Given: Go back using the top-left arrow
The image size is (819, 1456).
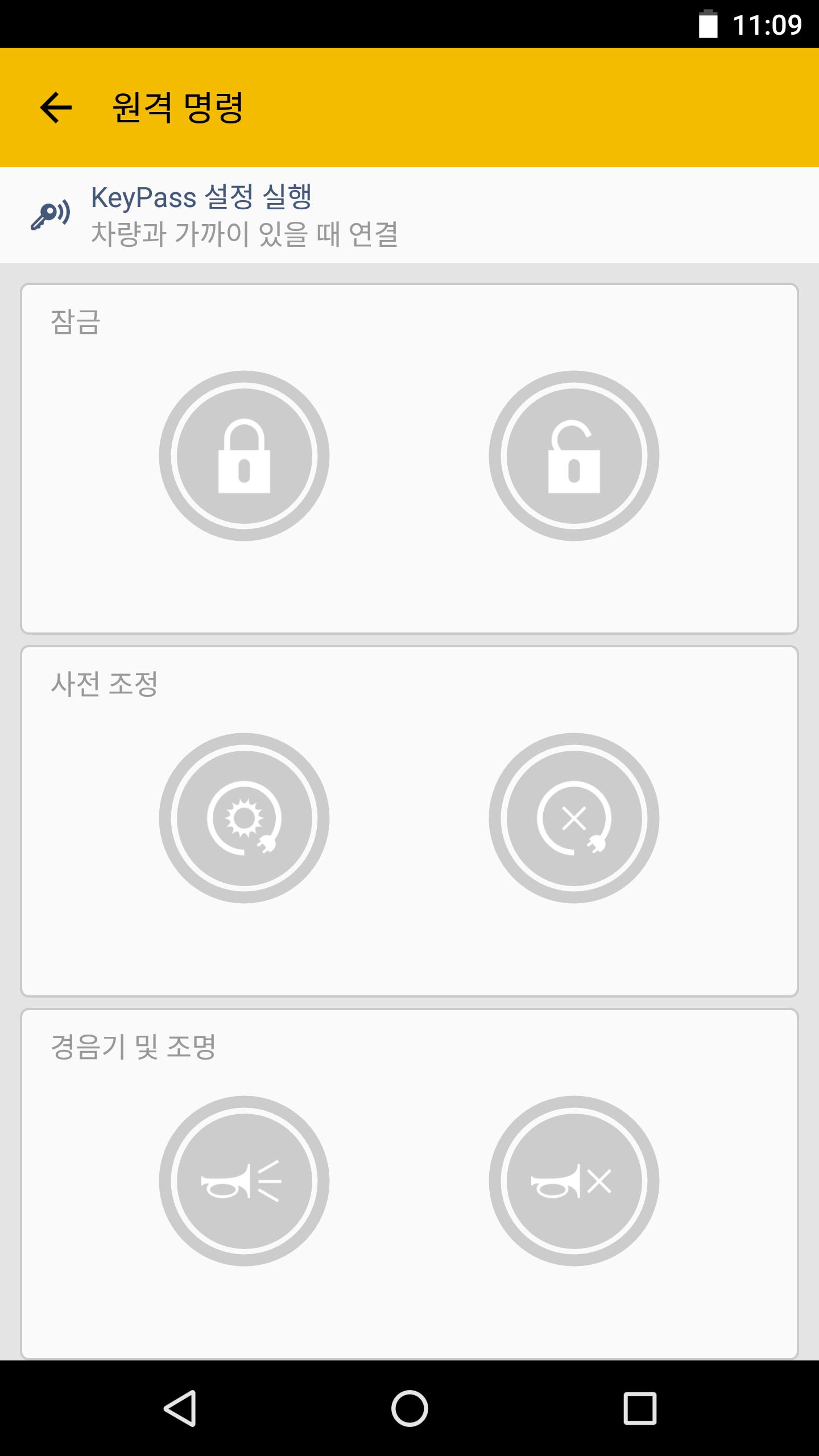Looking at the screenshot, I should [x=56, y=107].
